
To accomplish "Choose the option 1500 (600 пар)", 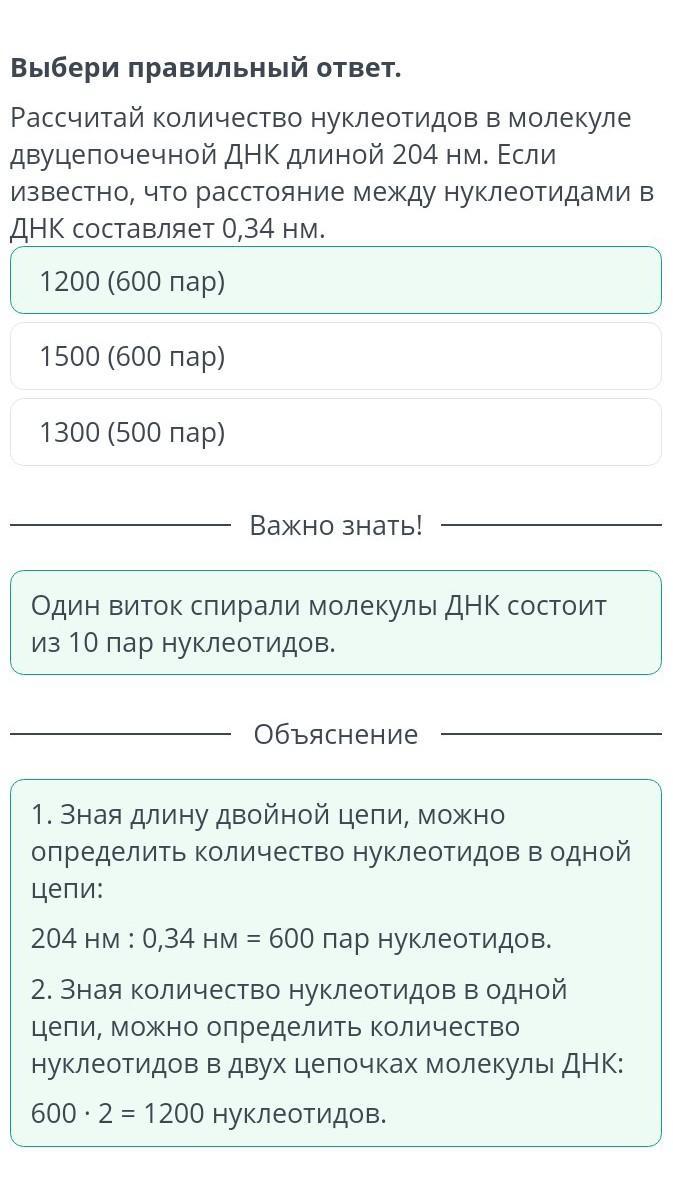I will [x=335, y=356].
